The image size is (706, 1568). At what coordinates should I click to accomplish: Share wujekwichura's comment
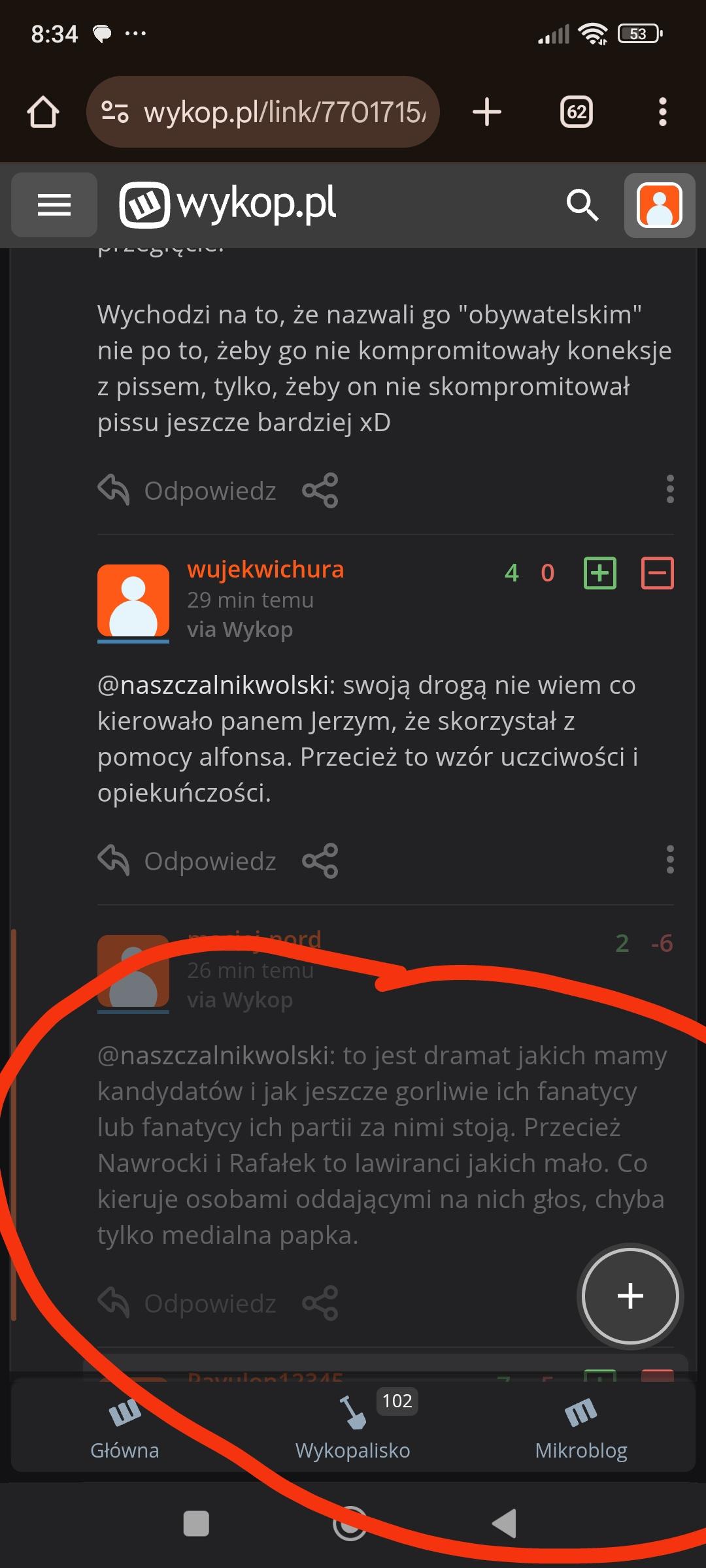point(320,861)
